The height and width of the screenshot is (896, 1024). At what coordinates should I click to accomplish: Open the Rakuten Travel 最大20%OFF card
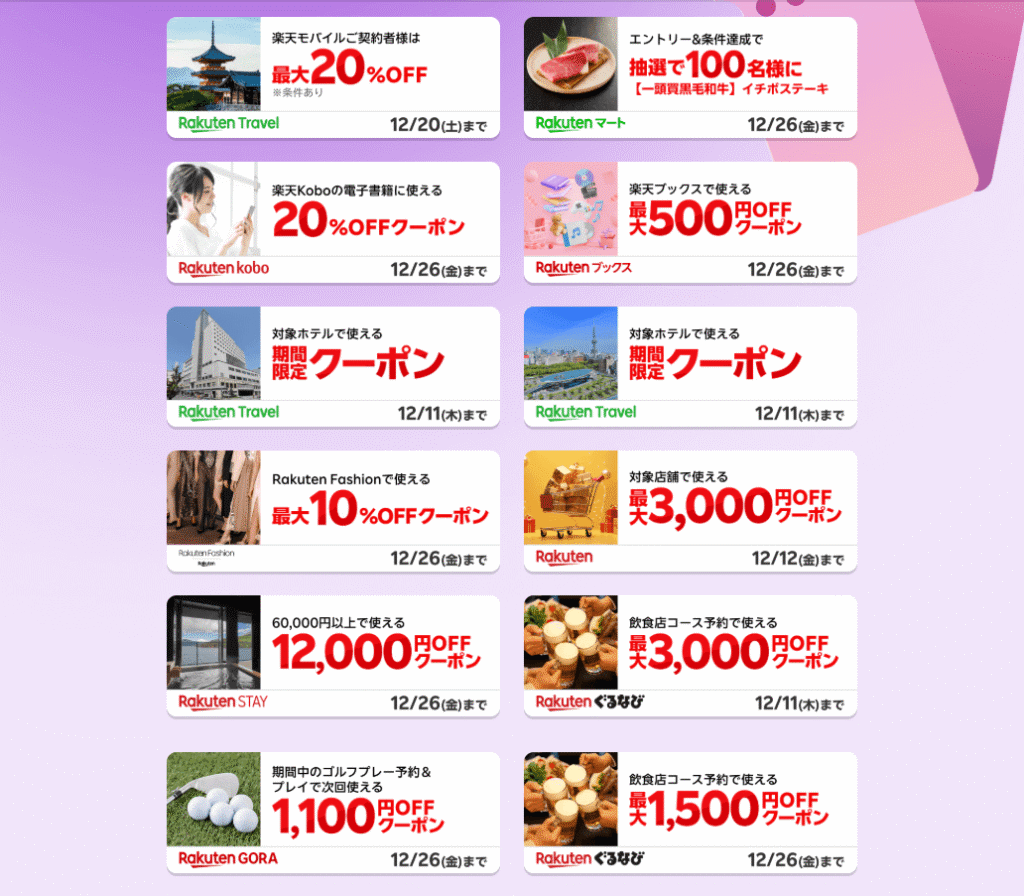[333, 78]
